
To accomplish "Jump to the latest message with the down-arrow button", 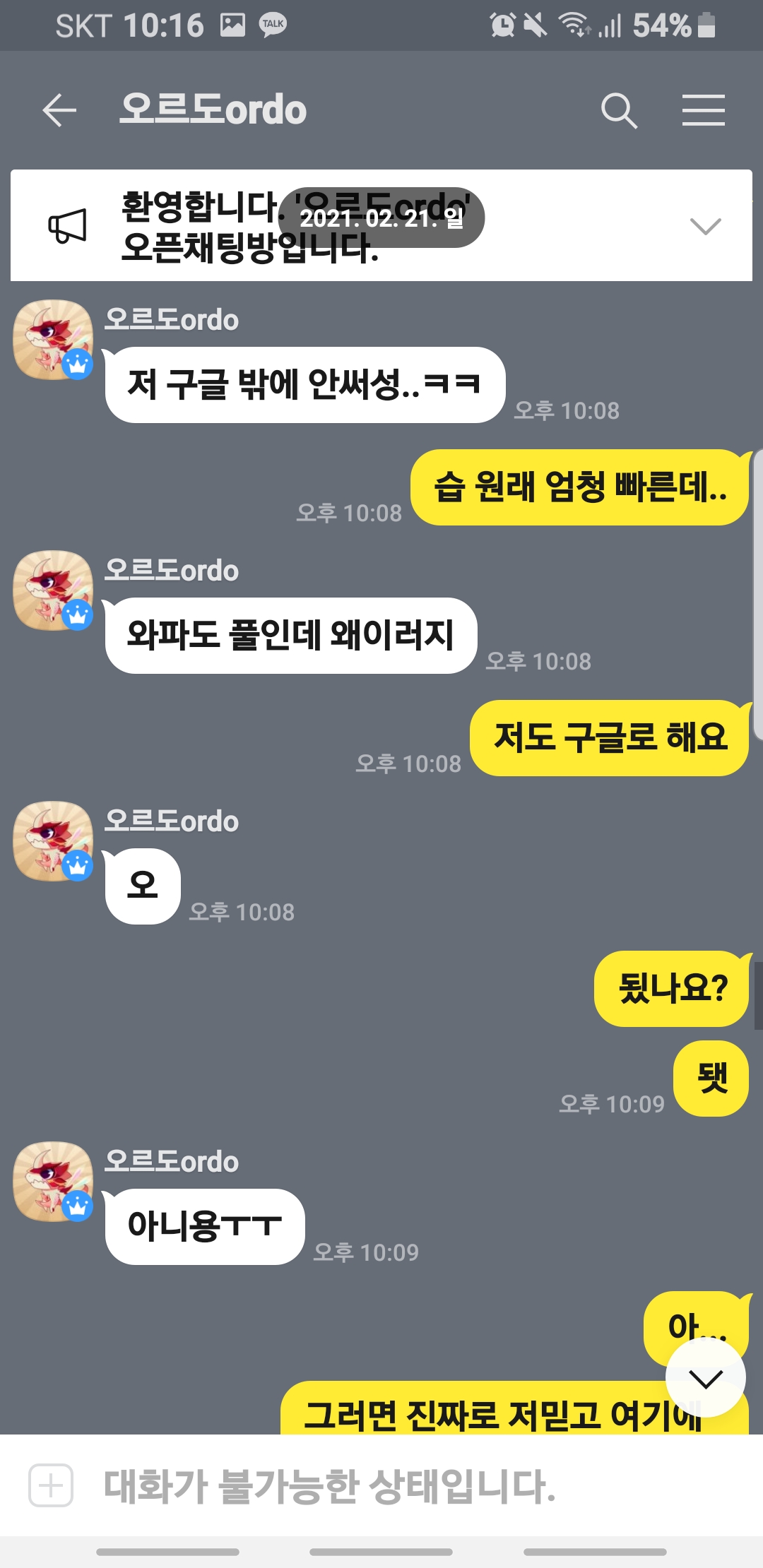I will 705,1378.
